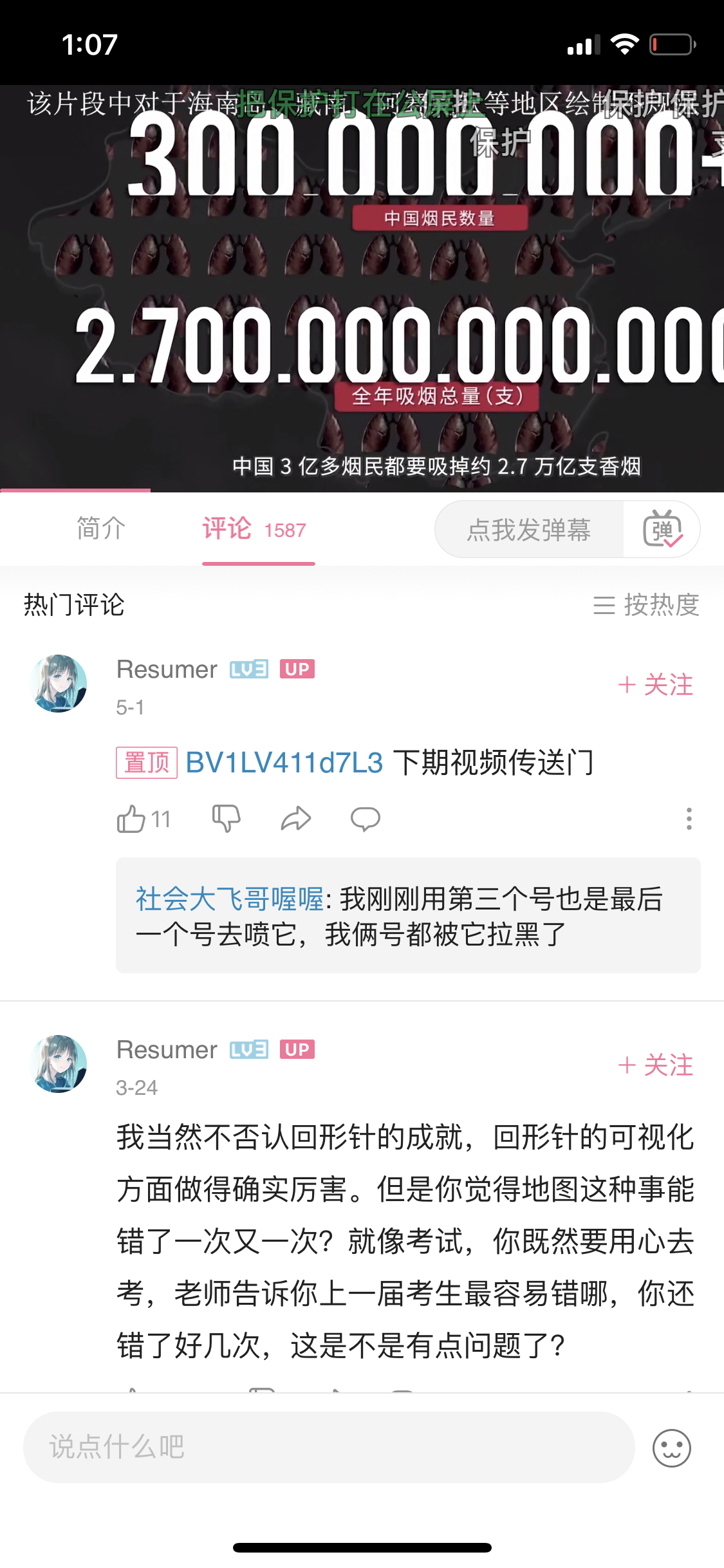Viewport: 724px width, 1568px height.
Task: Open the emoji picker
Action: pyautogui.click(x=672, y=1448)
